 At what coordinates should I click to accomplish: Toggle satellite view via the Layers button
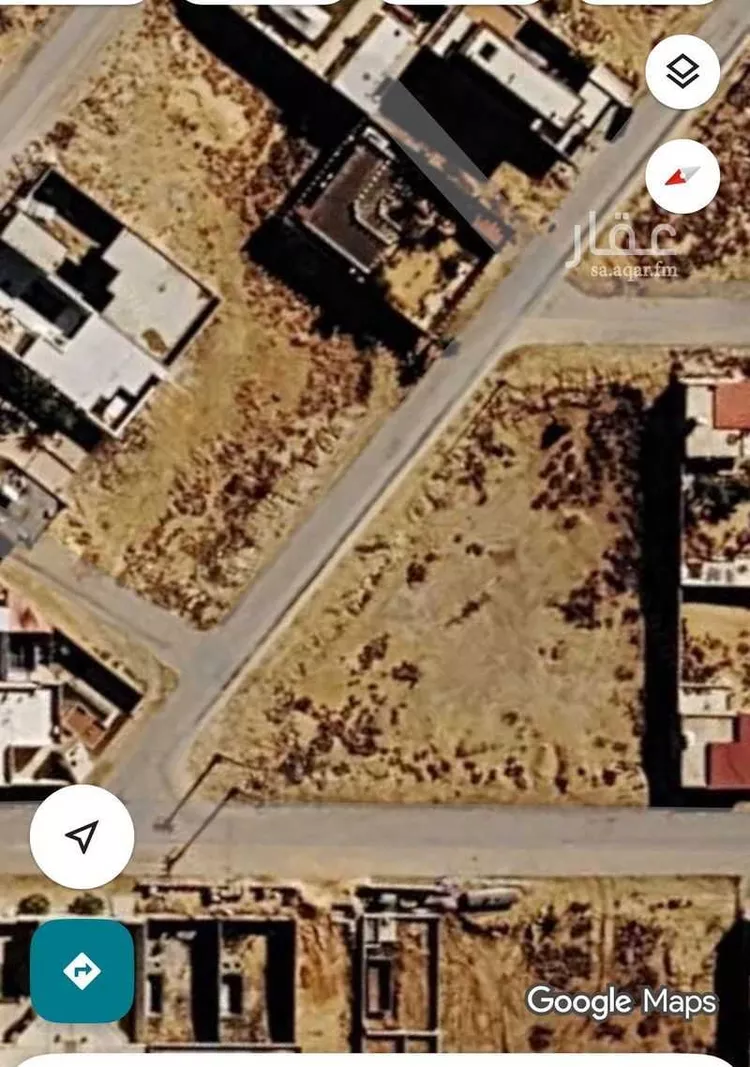click(684, 70)
